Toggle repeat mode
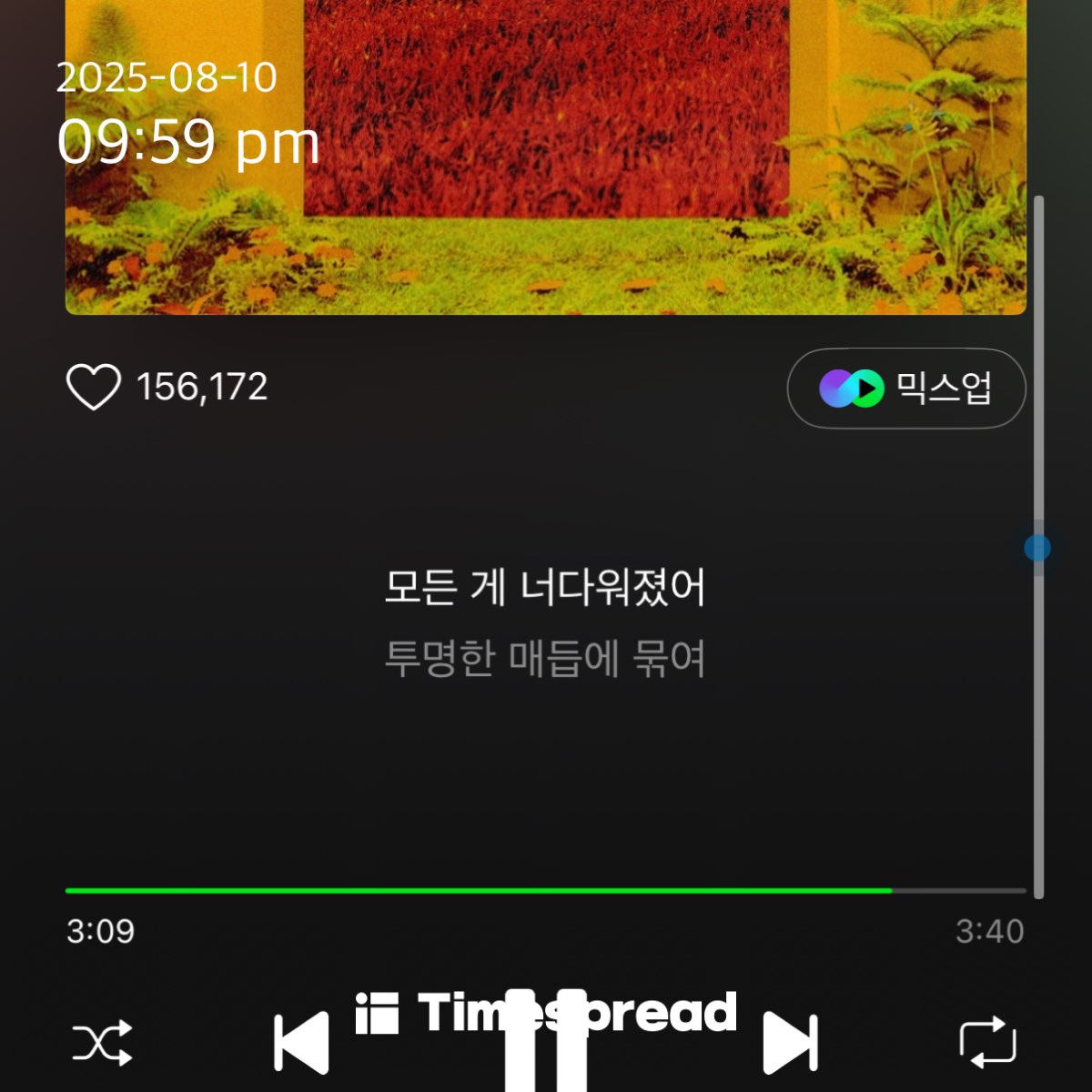The height and width of the screenshot is (1092, 1092). [988, 1043]
